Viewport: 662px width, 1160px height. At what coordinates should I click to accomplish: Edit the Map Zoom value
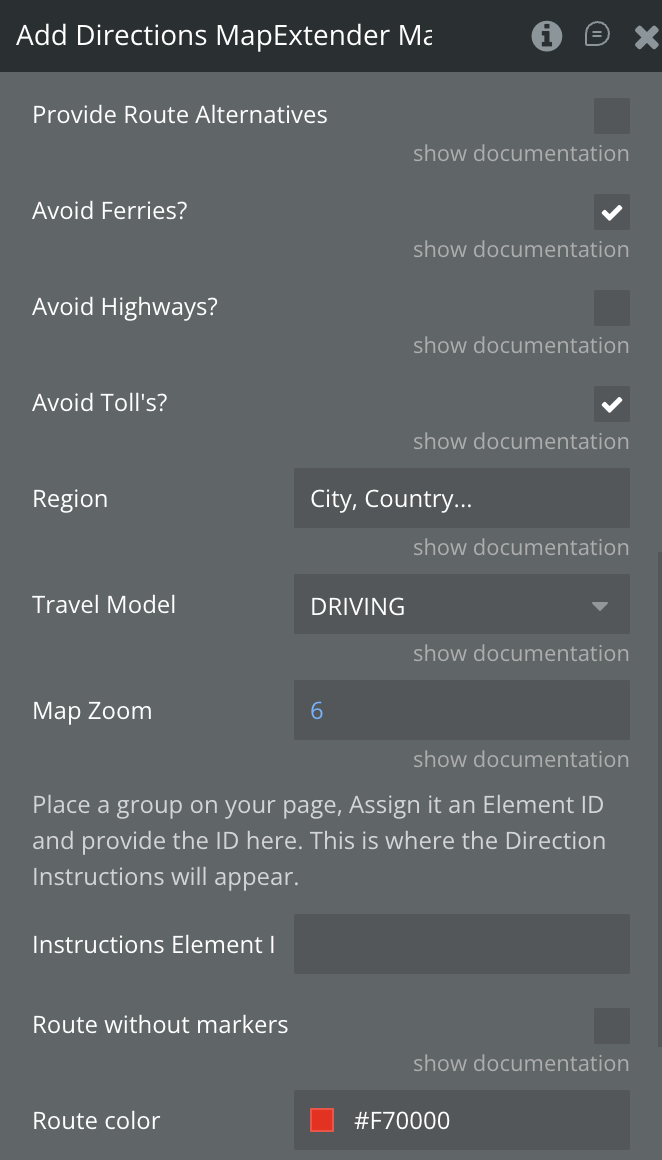(x=461, y=710)
